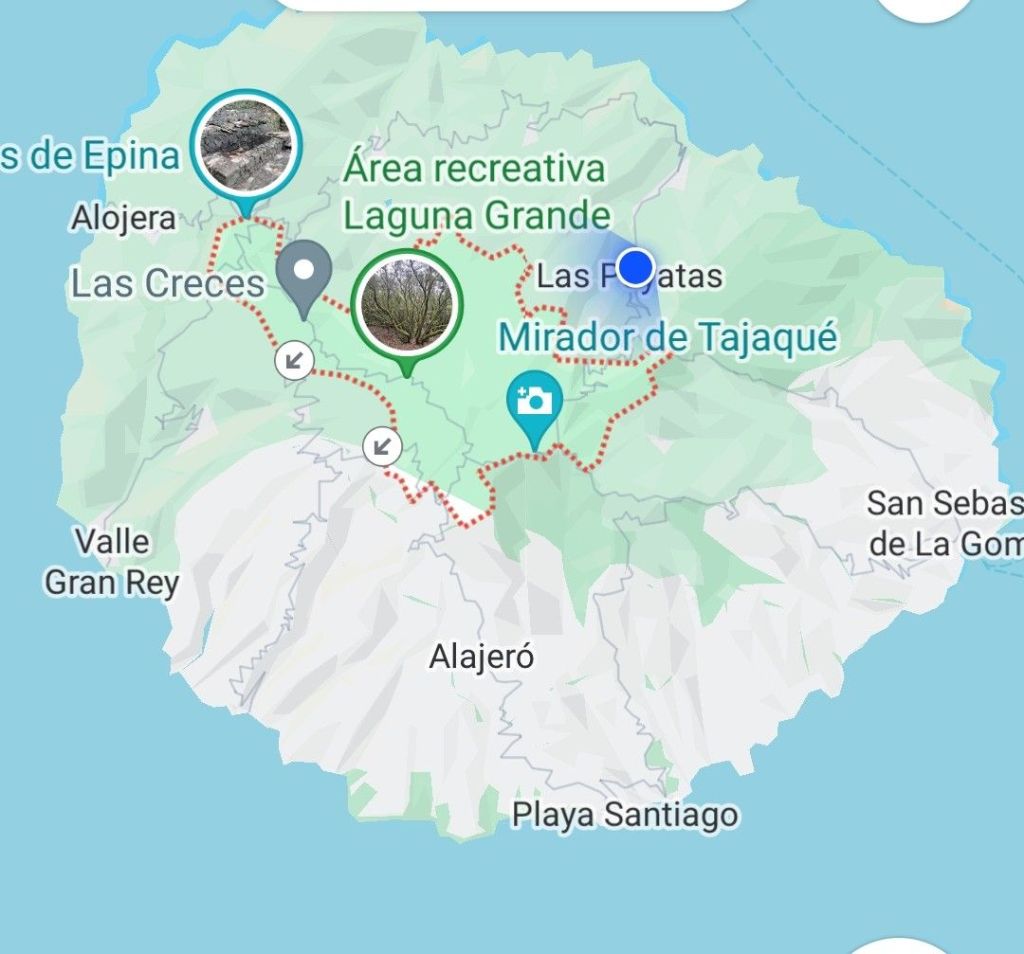Select the Las Creces grey location pin
Viewport: 1024px width, 954px height.
click(x=303, y=271)
